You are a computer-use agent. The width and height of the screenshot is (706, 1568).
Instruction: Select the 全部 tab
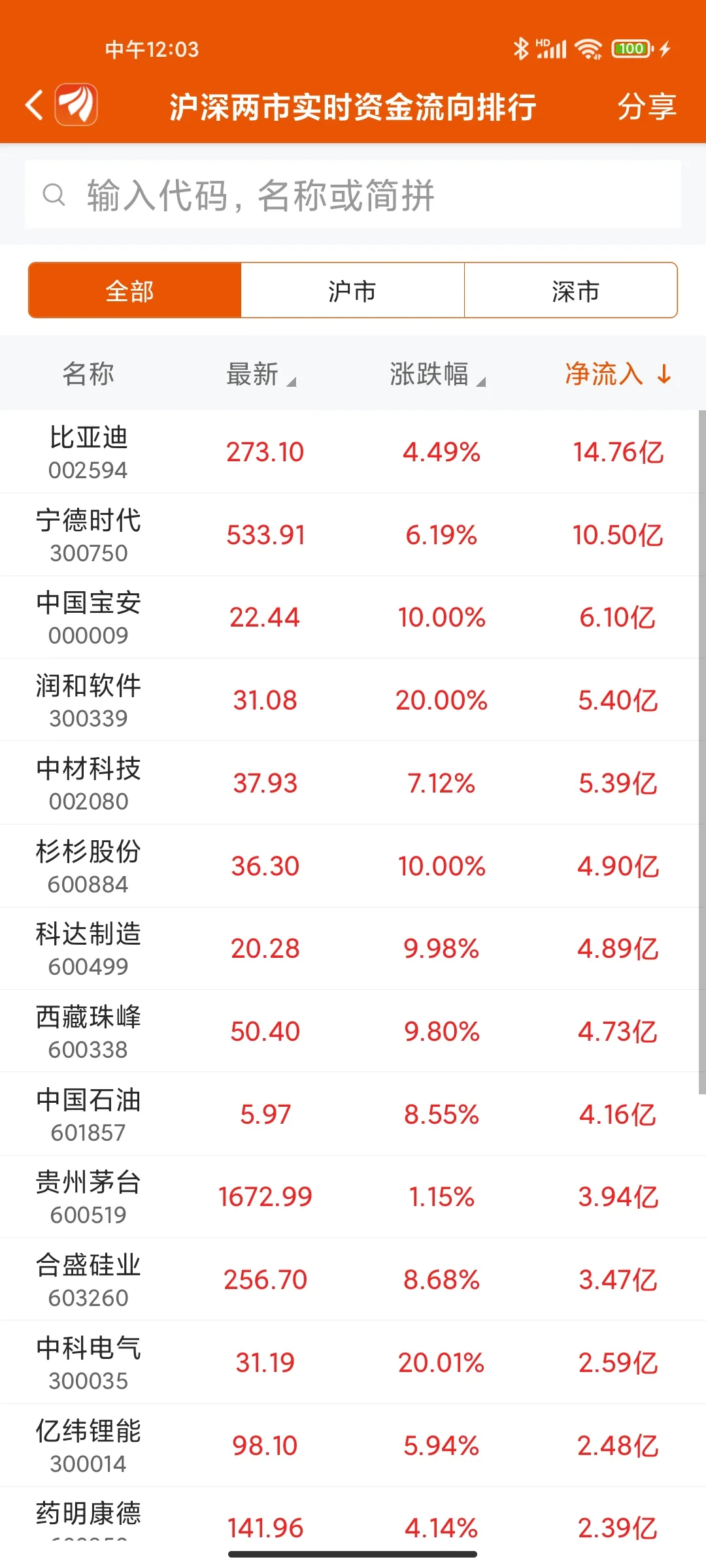pyautogui.click(x=135, y=291)
